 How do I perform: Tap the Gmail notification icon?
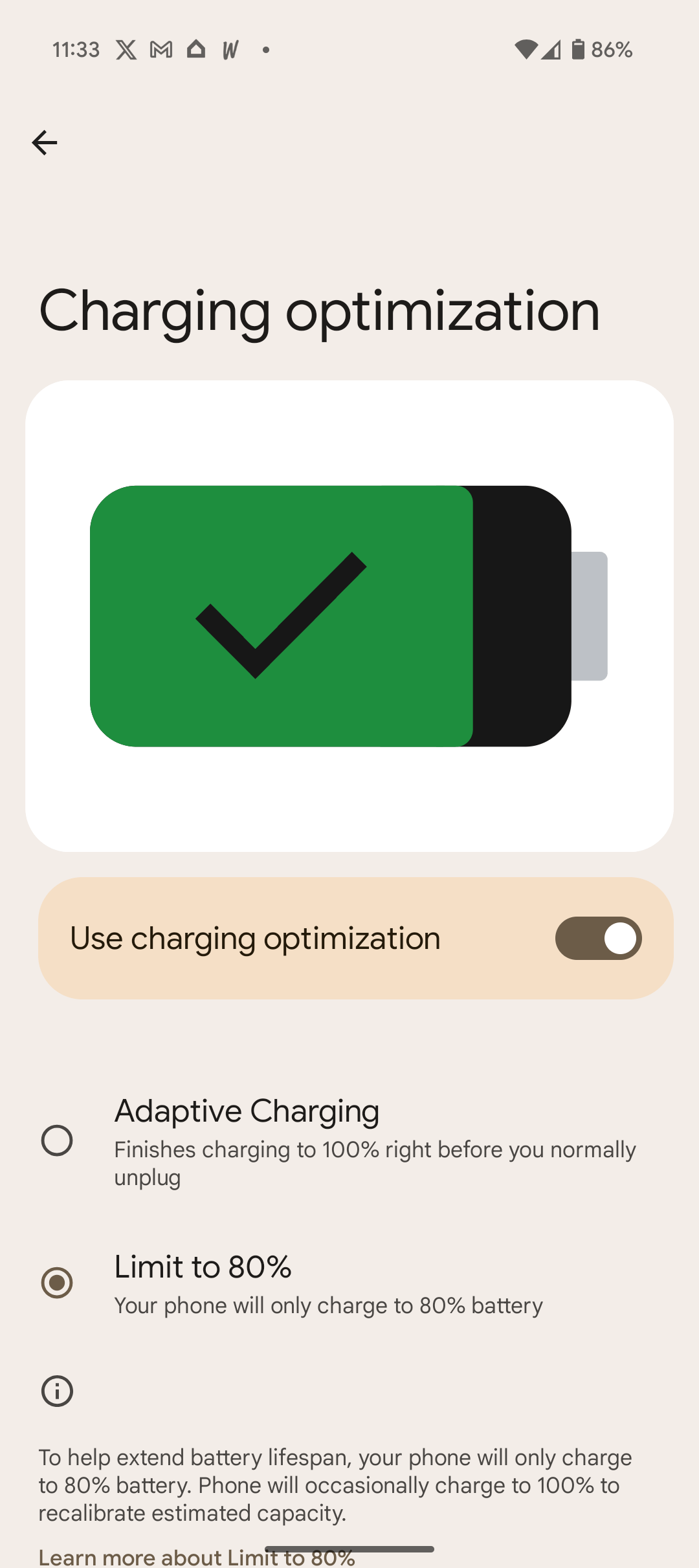(x=161, y=49)
